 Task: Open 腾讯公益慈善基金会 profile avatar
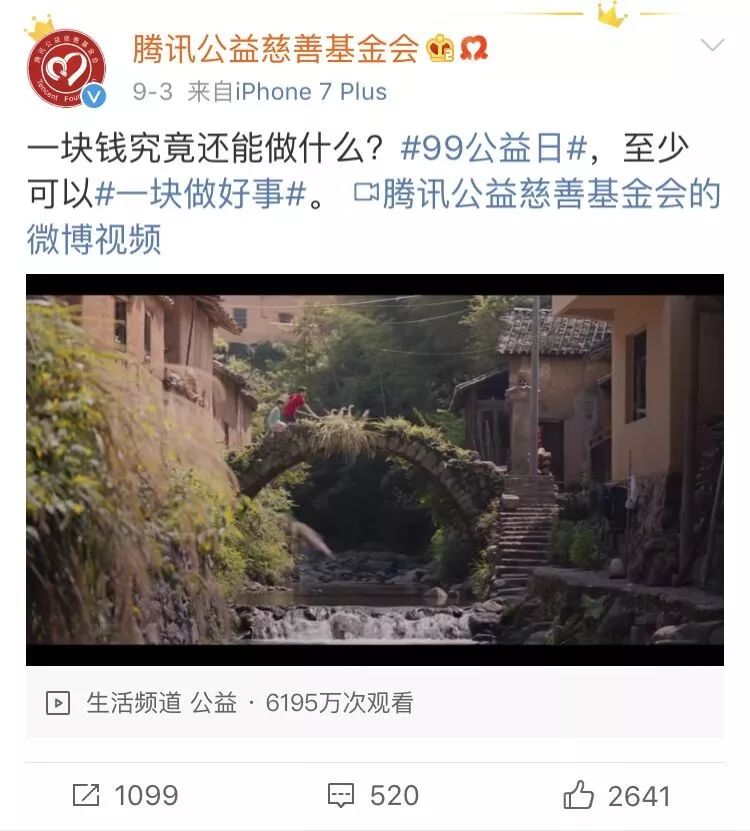pyautogui.click(x=66, y=70)
